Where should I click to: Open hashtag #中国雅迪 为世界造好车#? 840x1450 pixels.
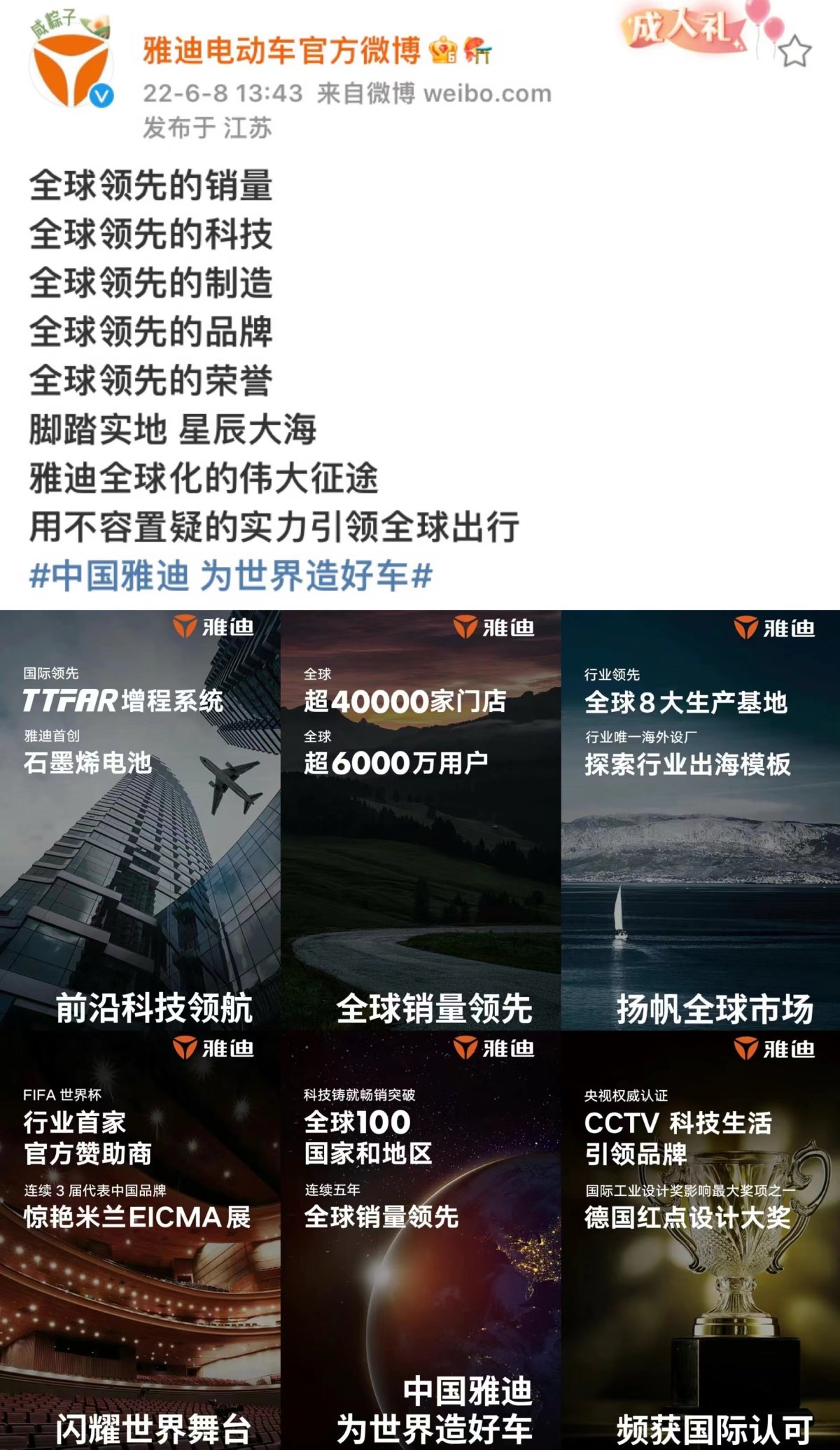(x=230, y=576)
